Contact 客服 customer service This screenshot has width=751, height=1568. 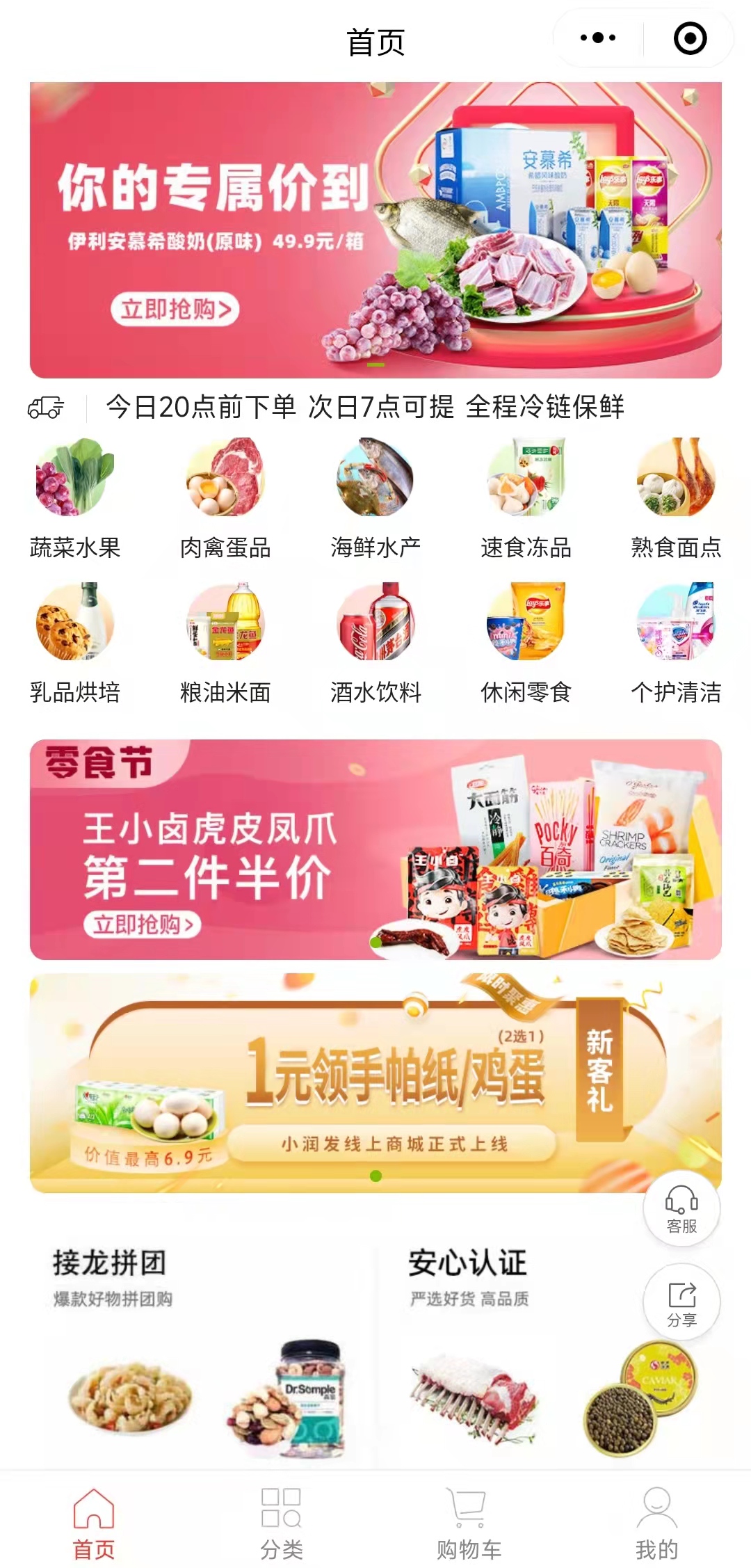[x=681, y=1208]
